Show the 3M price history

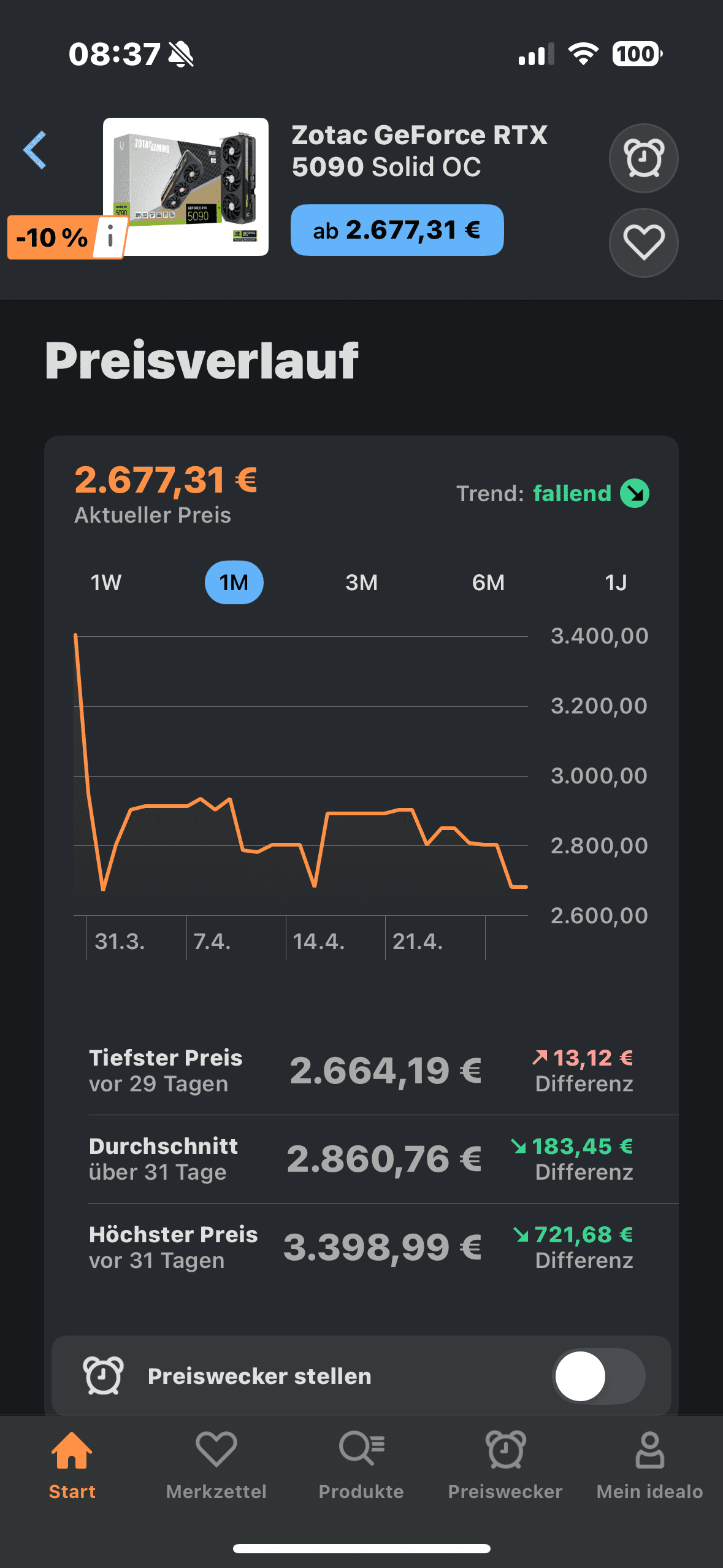[x=361, y=582]
